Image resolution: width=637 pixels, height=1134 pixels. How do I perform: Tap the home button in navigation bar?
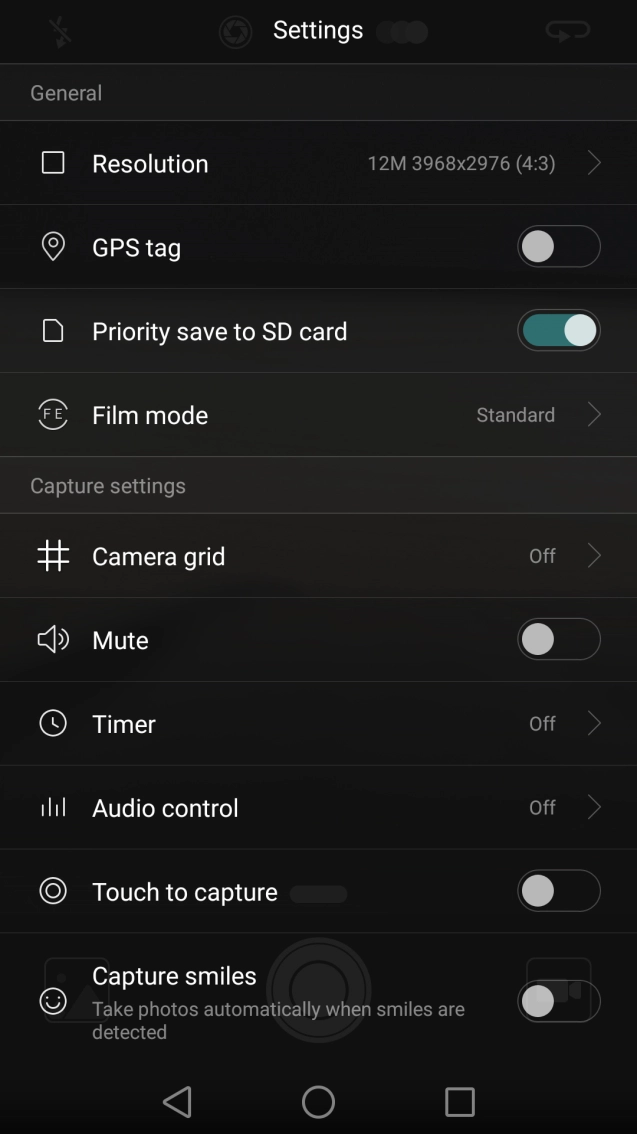pos(318,1102)
